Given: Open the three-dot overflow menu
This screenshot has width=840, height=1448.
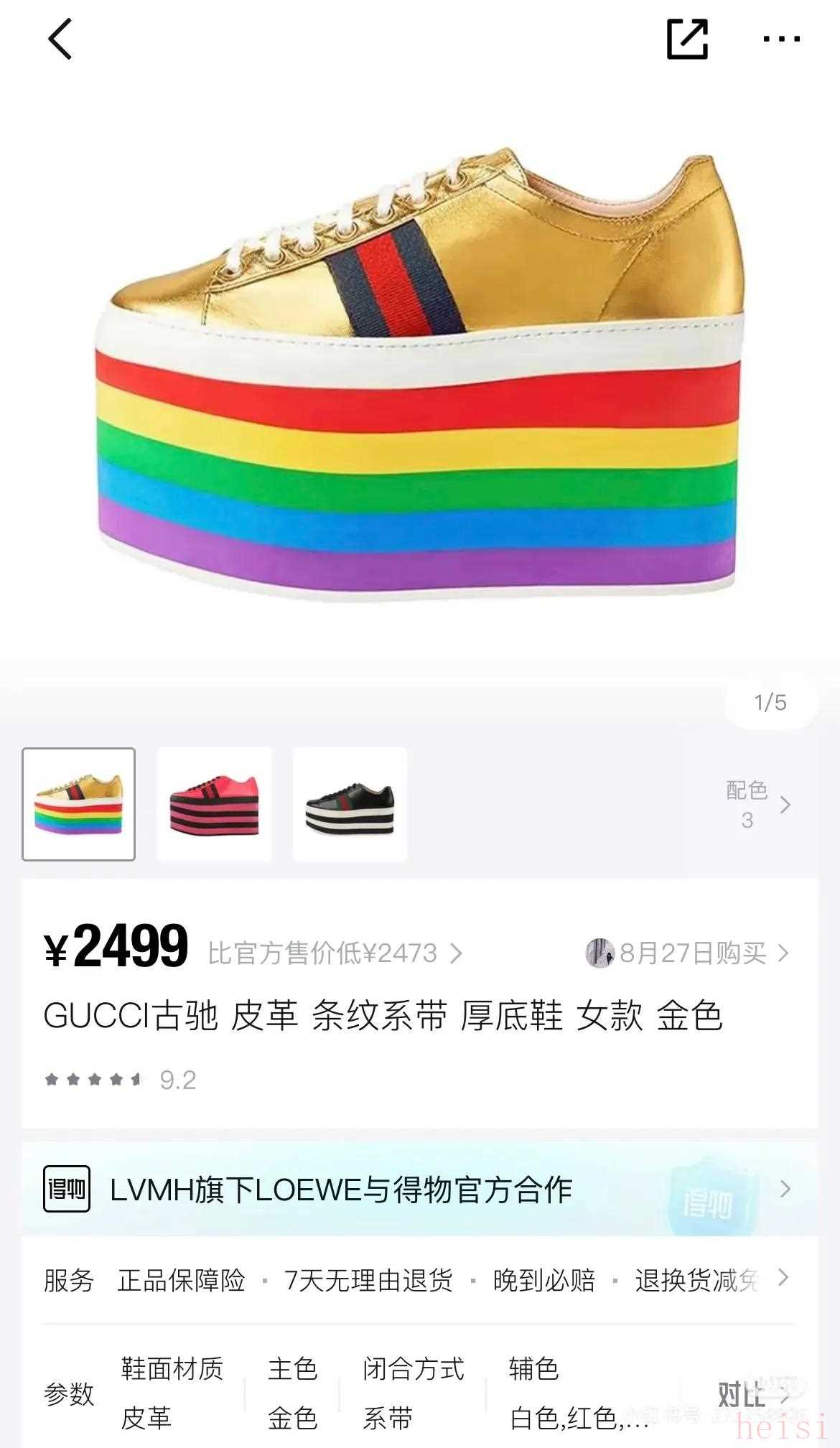Looking at the screenshot, I should [781, 39].
